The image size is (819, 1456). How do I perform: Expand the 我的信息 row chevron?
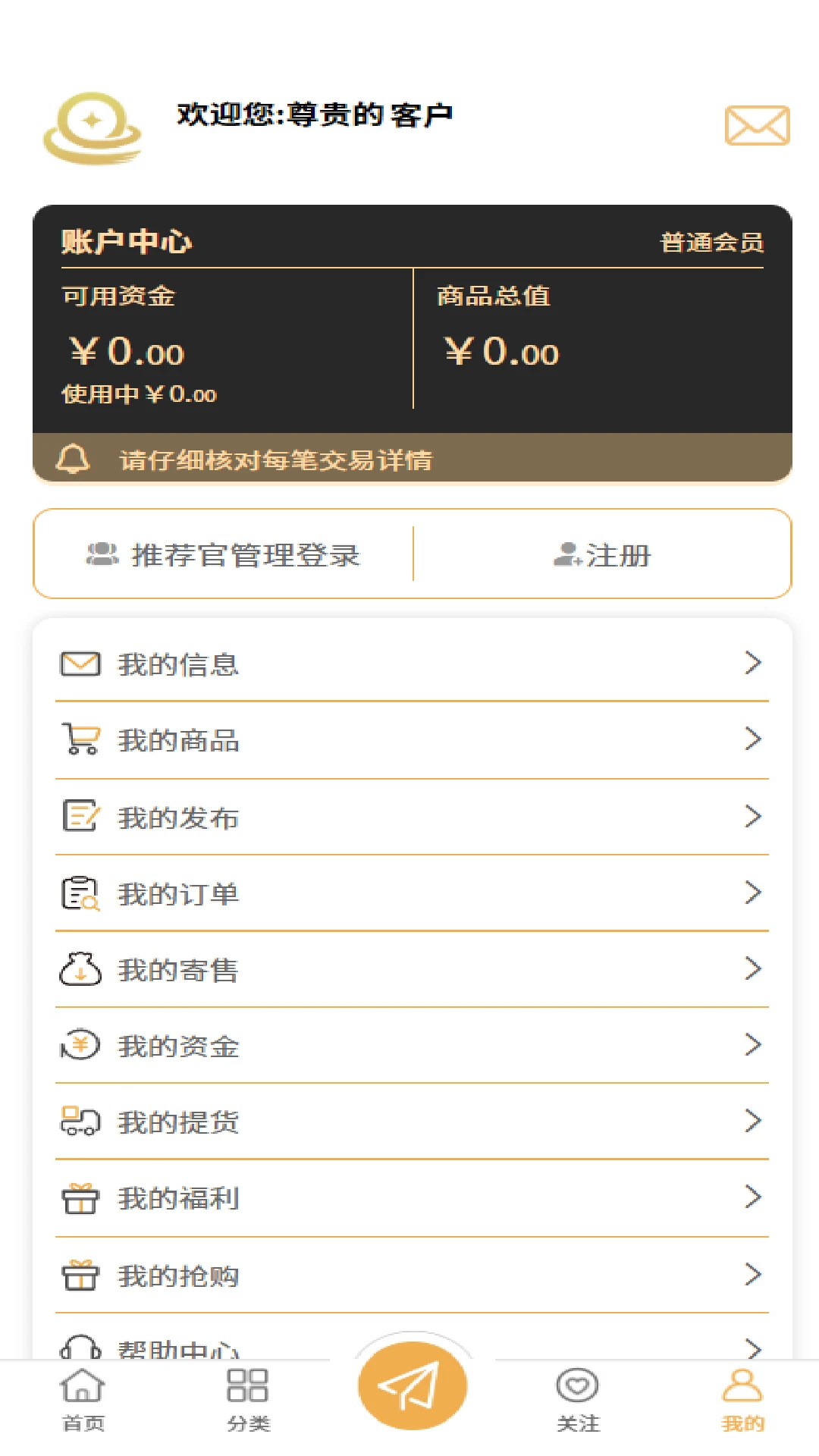(753, 662)
